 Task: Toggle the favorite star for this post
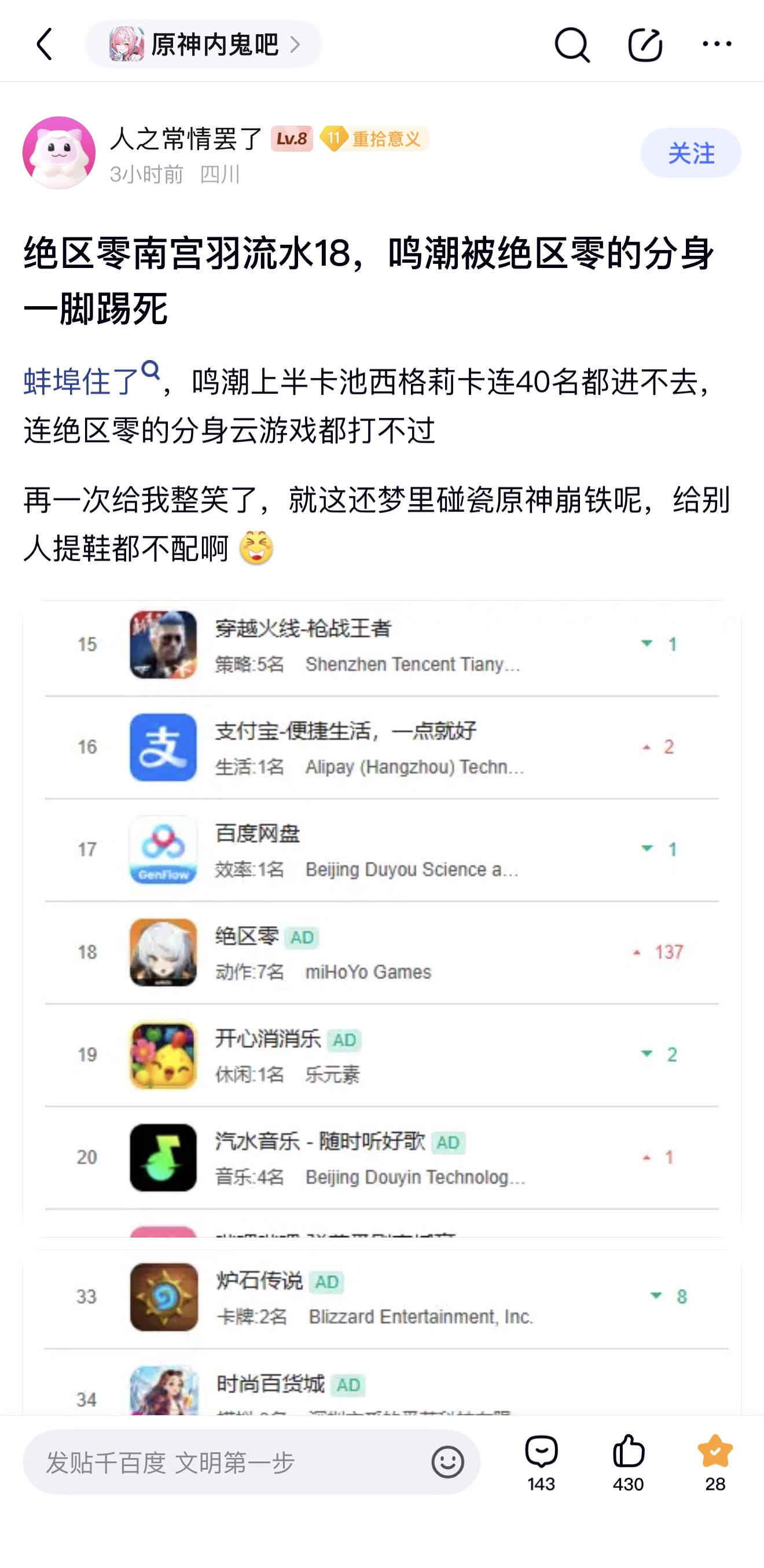click(715, 1462)
